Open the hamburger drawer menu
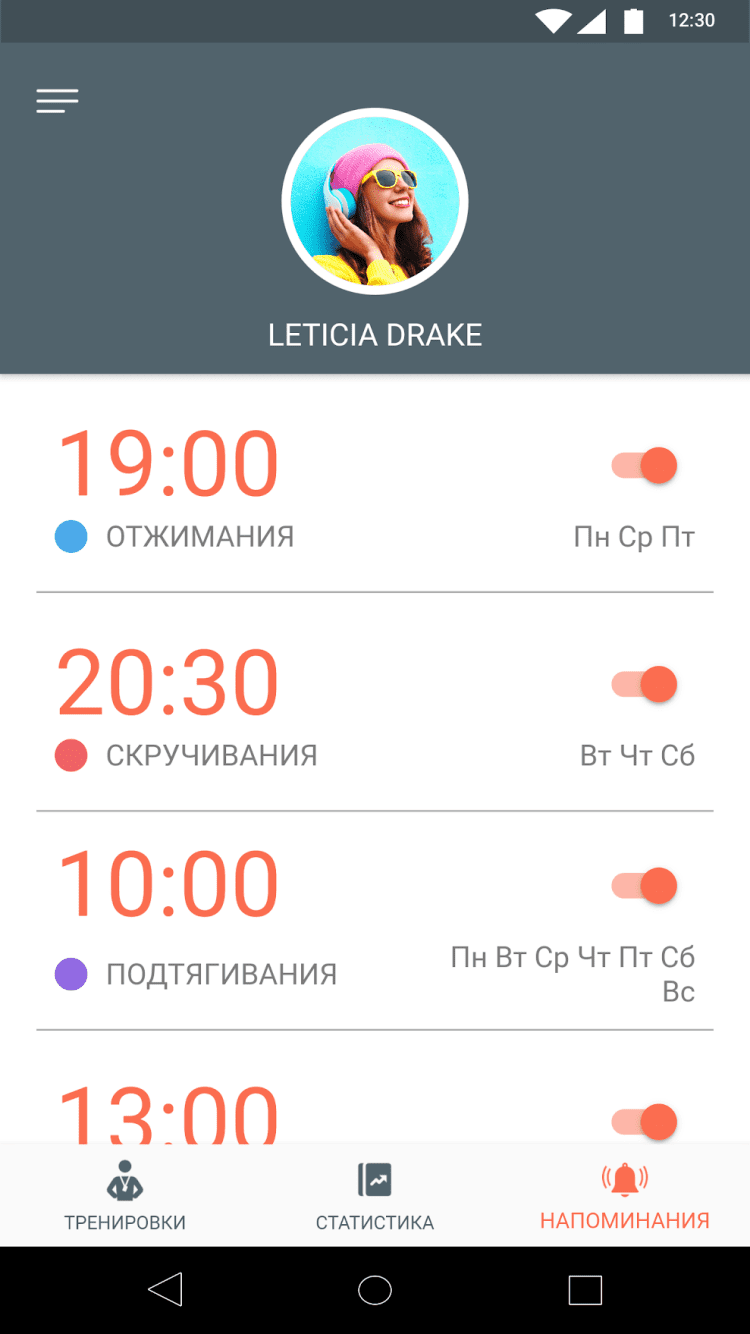Image resolution: width=750 pixels, height=1334 pixels. point(57,101)
